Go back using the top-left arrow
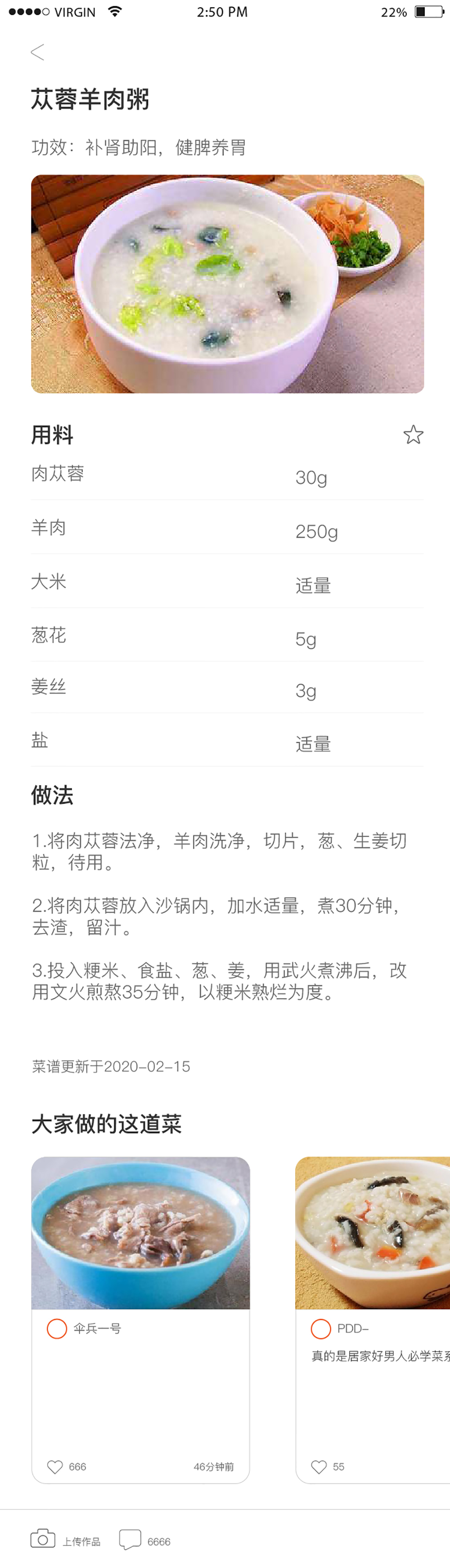This screenshot has width=450, height=1568. click(38, 52)
